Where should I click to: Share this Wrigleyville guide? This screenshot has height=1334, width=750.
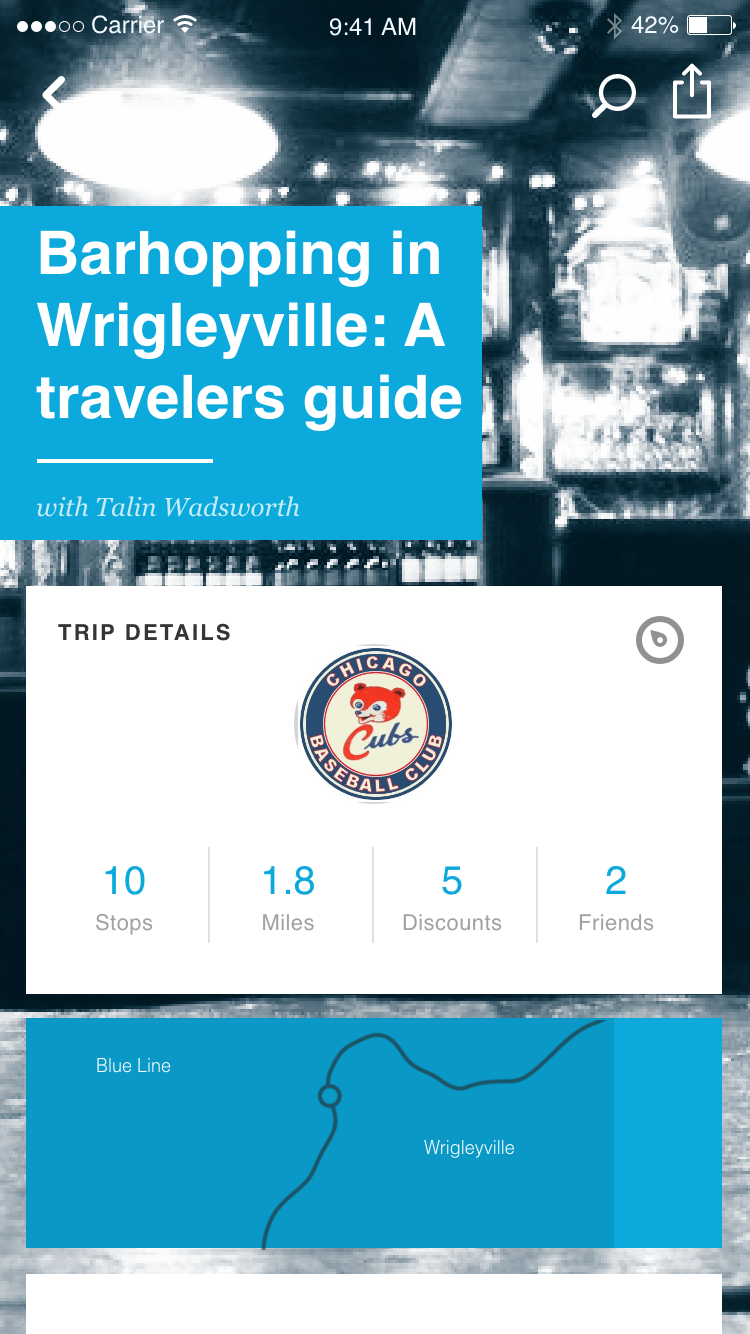click(692, 93)
